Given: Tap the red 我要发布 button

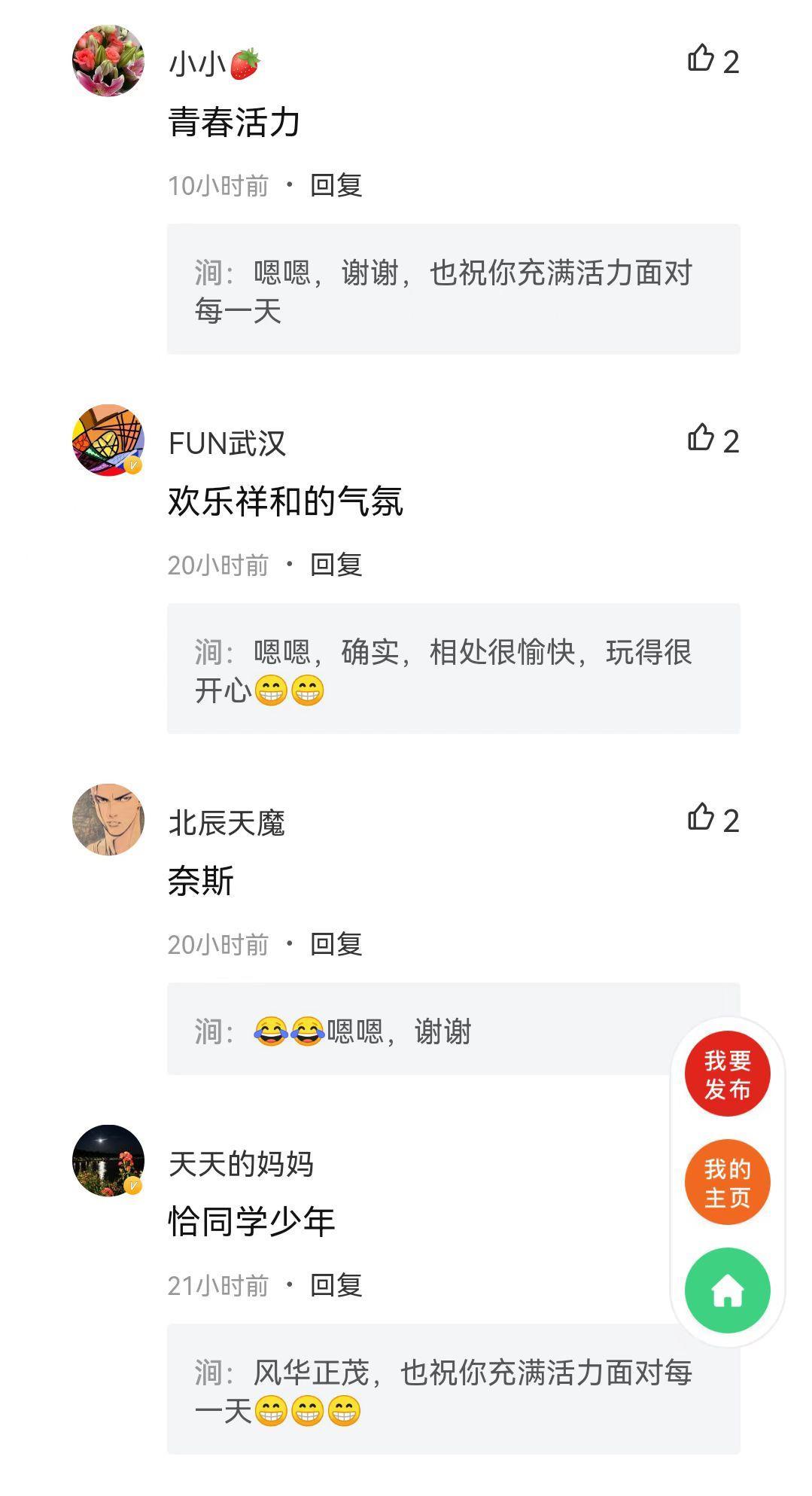Looking at the screenshot, I should click(727, 1074).
